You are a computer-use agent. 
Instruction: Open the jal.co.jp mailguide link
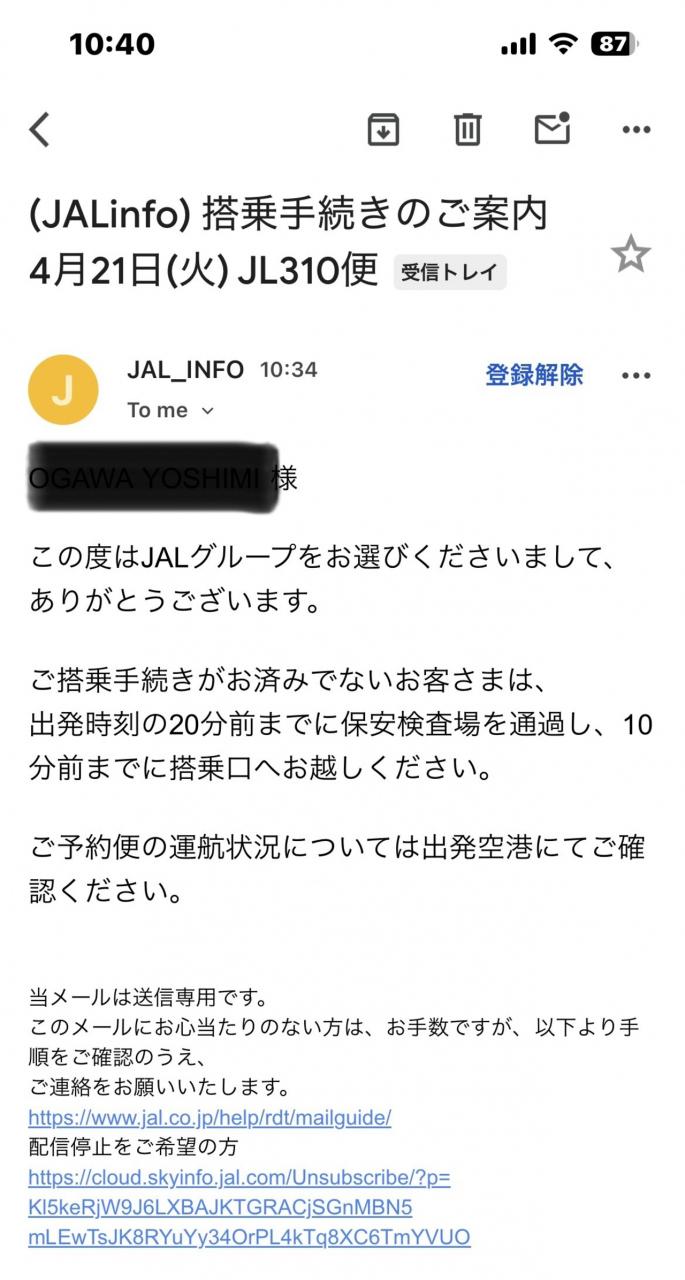pyautogui.click(x=210, y=1117)
